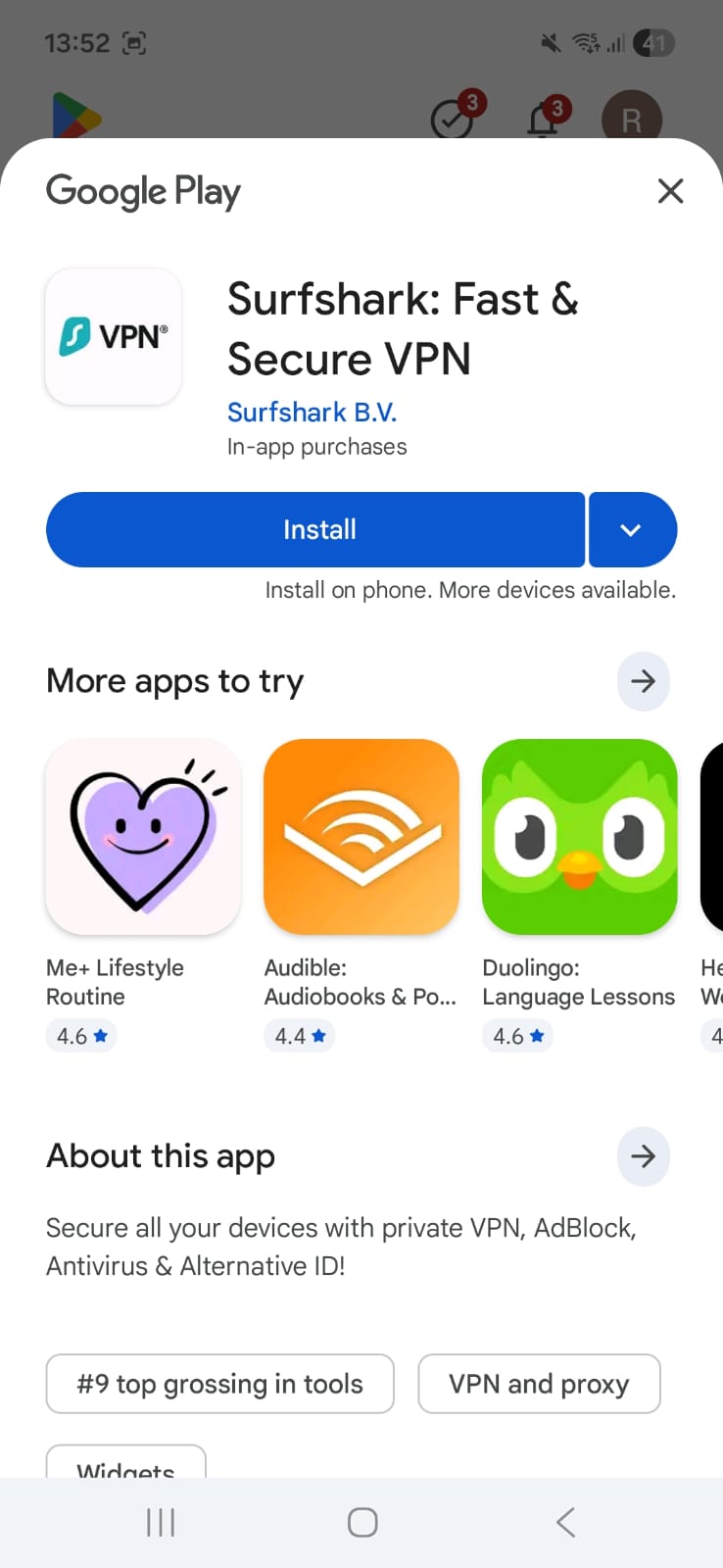
Task: Open the account profile avatar marked R
Action: pyautogui.click(x=632, y=118)
